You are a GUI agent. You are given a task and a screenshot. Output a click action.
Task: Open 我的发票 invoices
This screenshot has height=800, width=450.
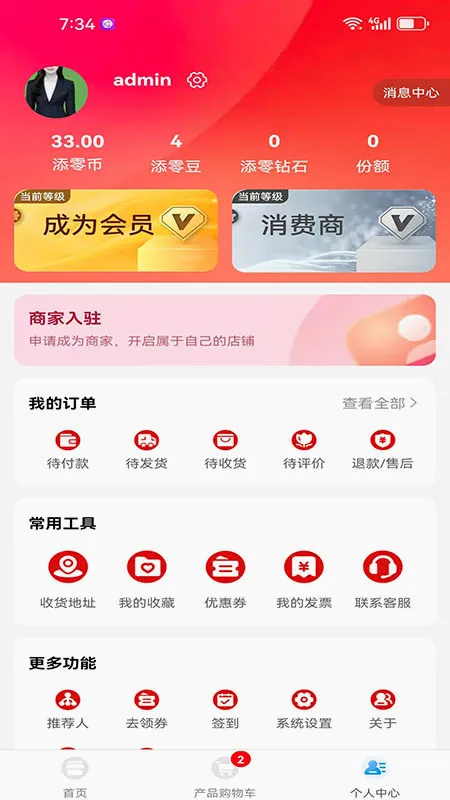tap(304, 580)
